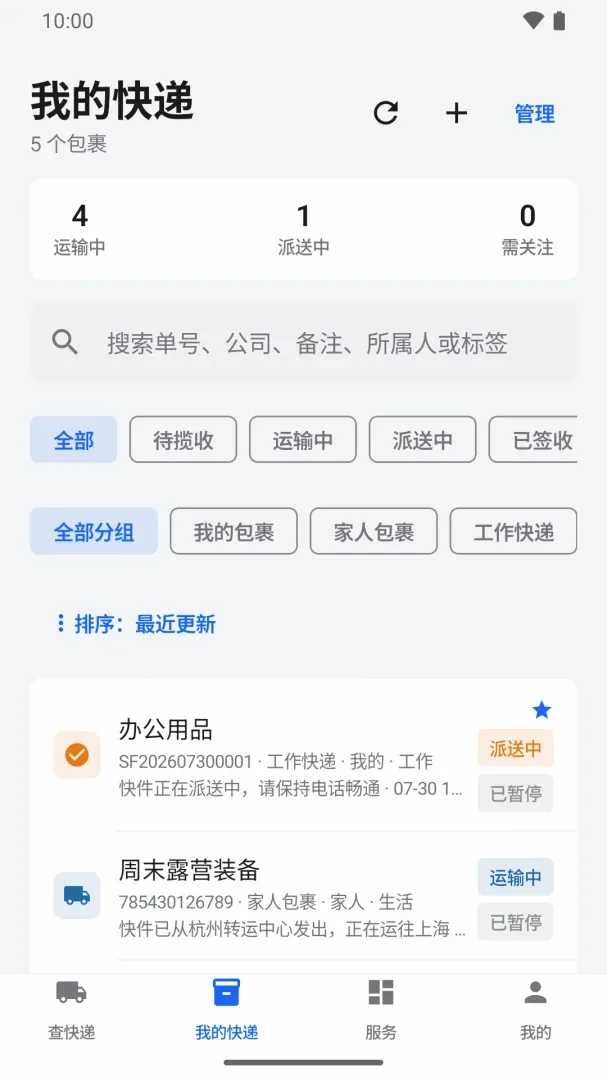Filter packages by 派送中 chip
Image resolution: width=607 pixels, height=1080 pixels.
point(422,439)
